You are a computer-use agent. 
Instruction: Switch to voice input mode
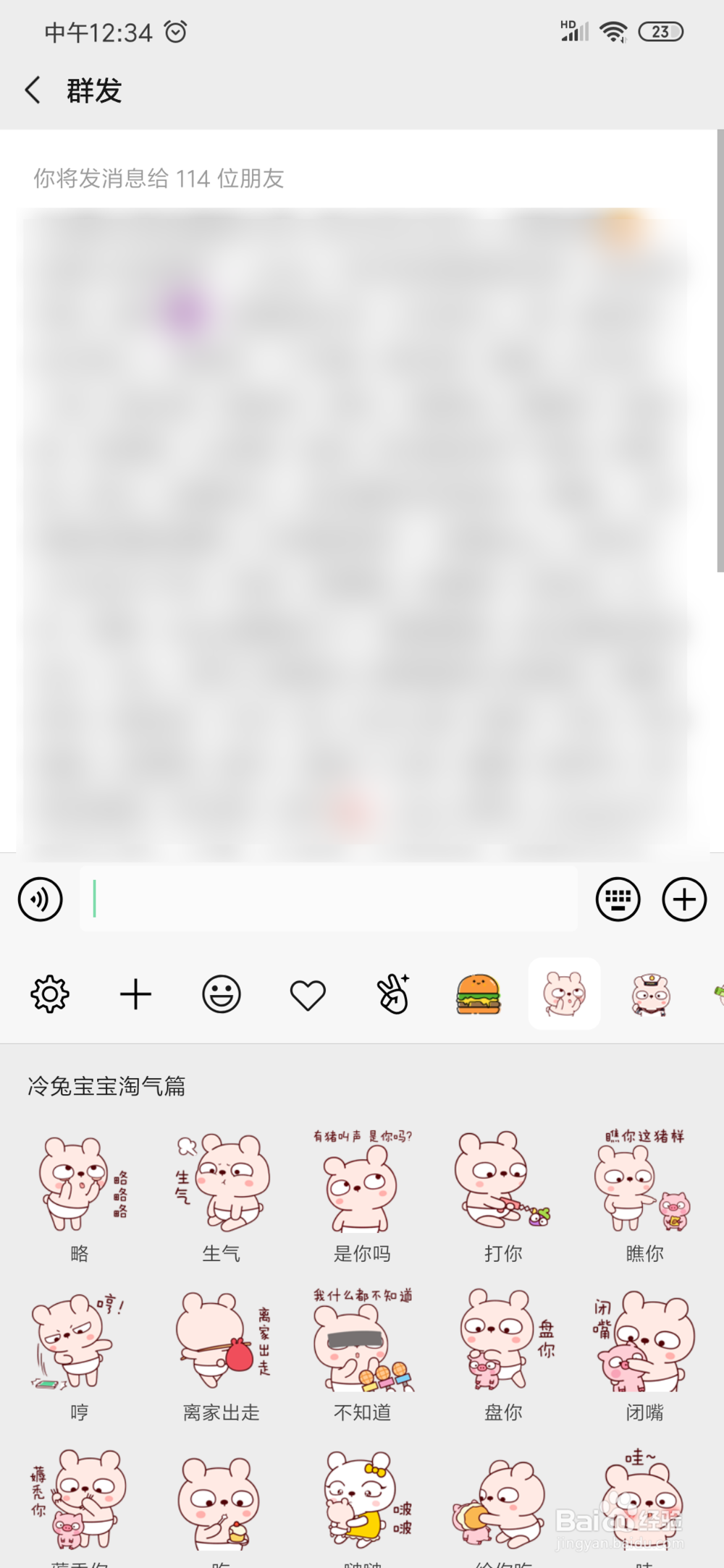pos(40,899)
